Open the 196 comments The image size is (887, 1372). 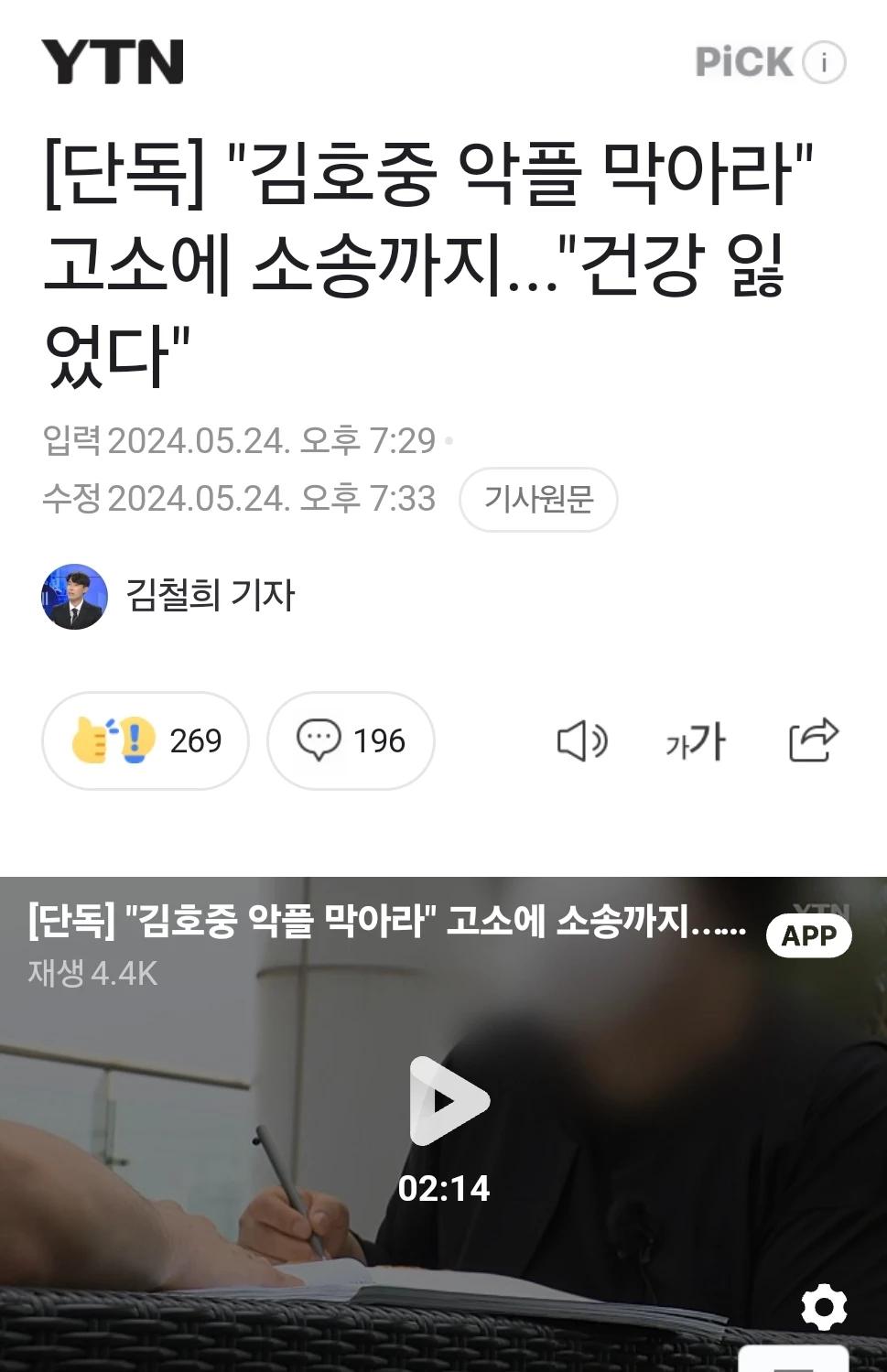point(351,740)
